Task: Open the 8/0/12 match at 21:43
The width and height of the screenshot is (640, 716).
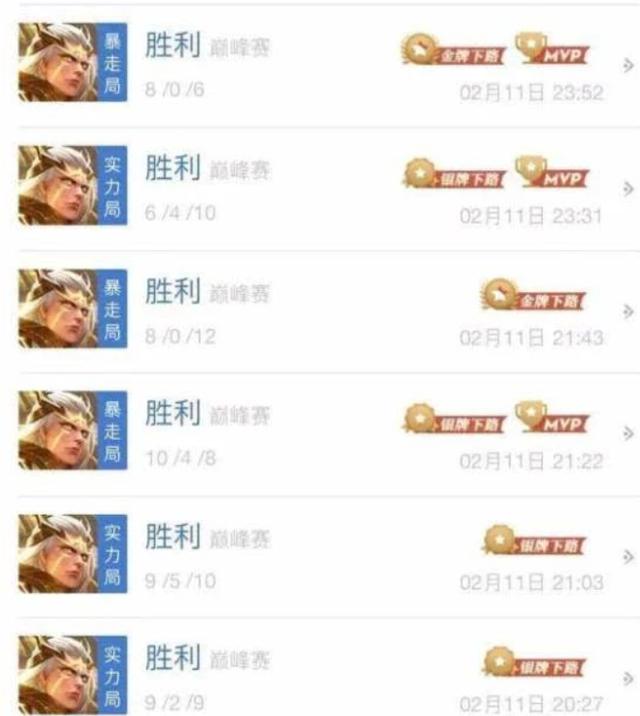Action: tap(320, 311)
